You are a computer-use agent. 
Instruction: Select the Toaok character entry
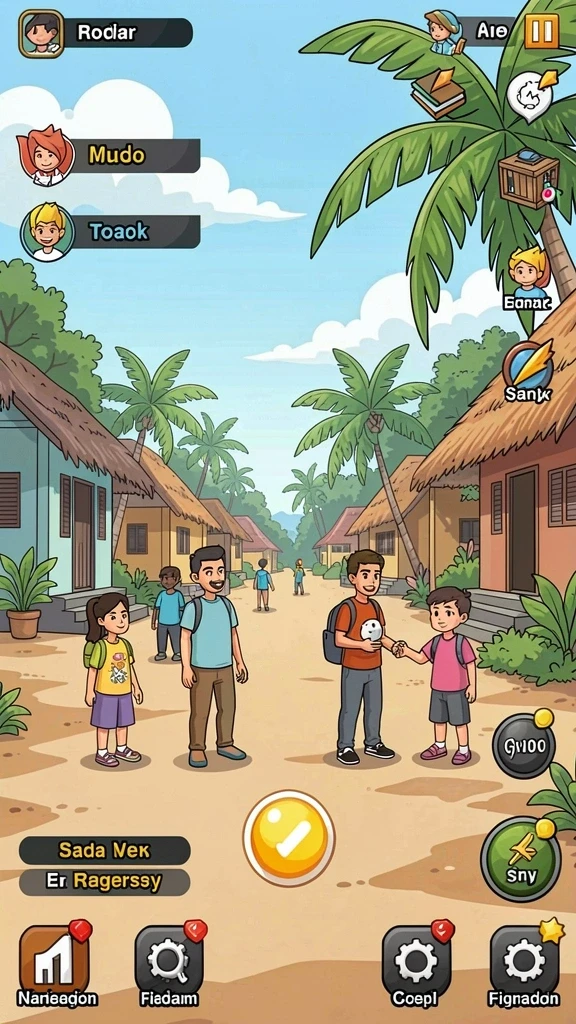tap(110, 231)
